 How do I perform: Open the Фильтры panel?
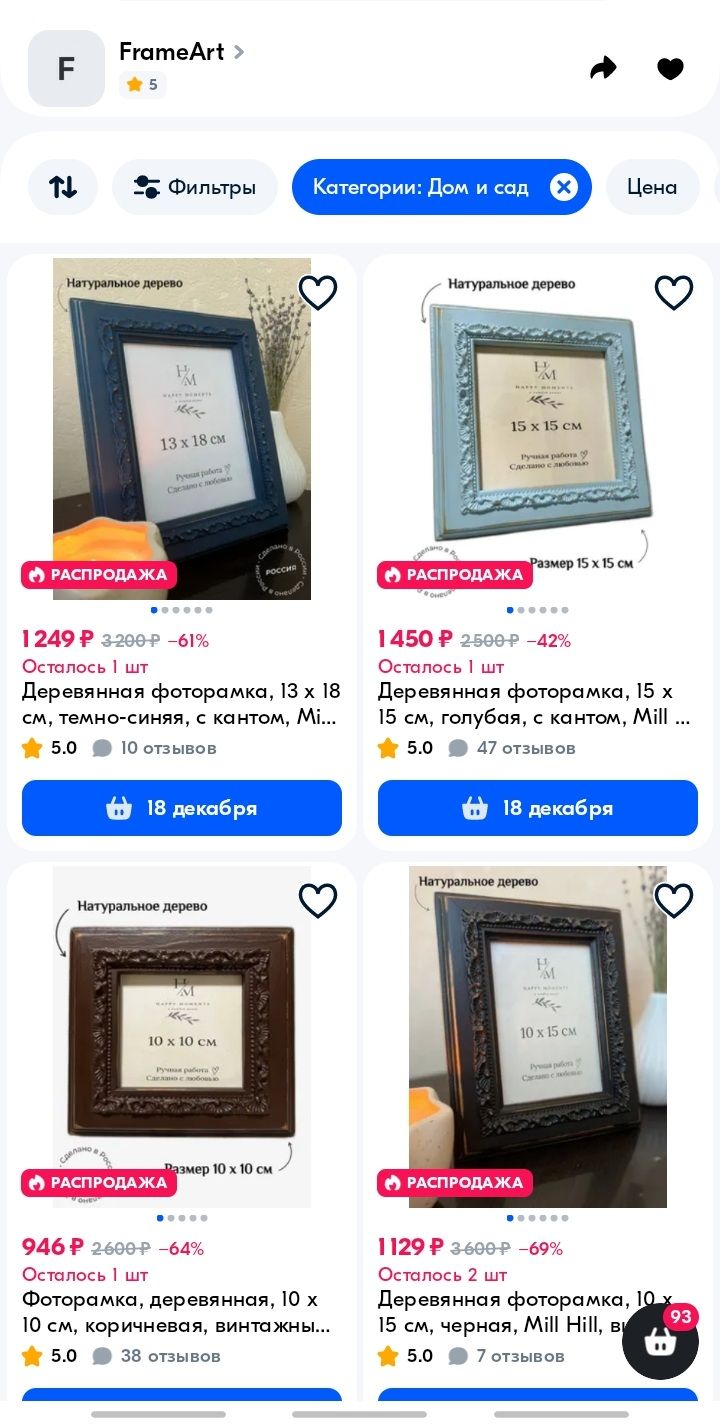tap(195, 187)
